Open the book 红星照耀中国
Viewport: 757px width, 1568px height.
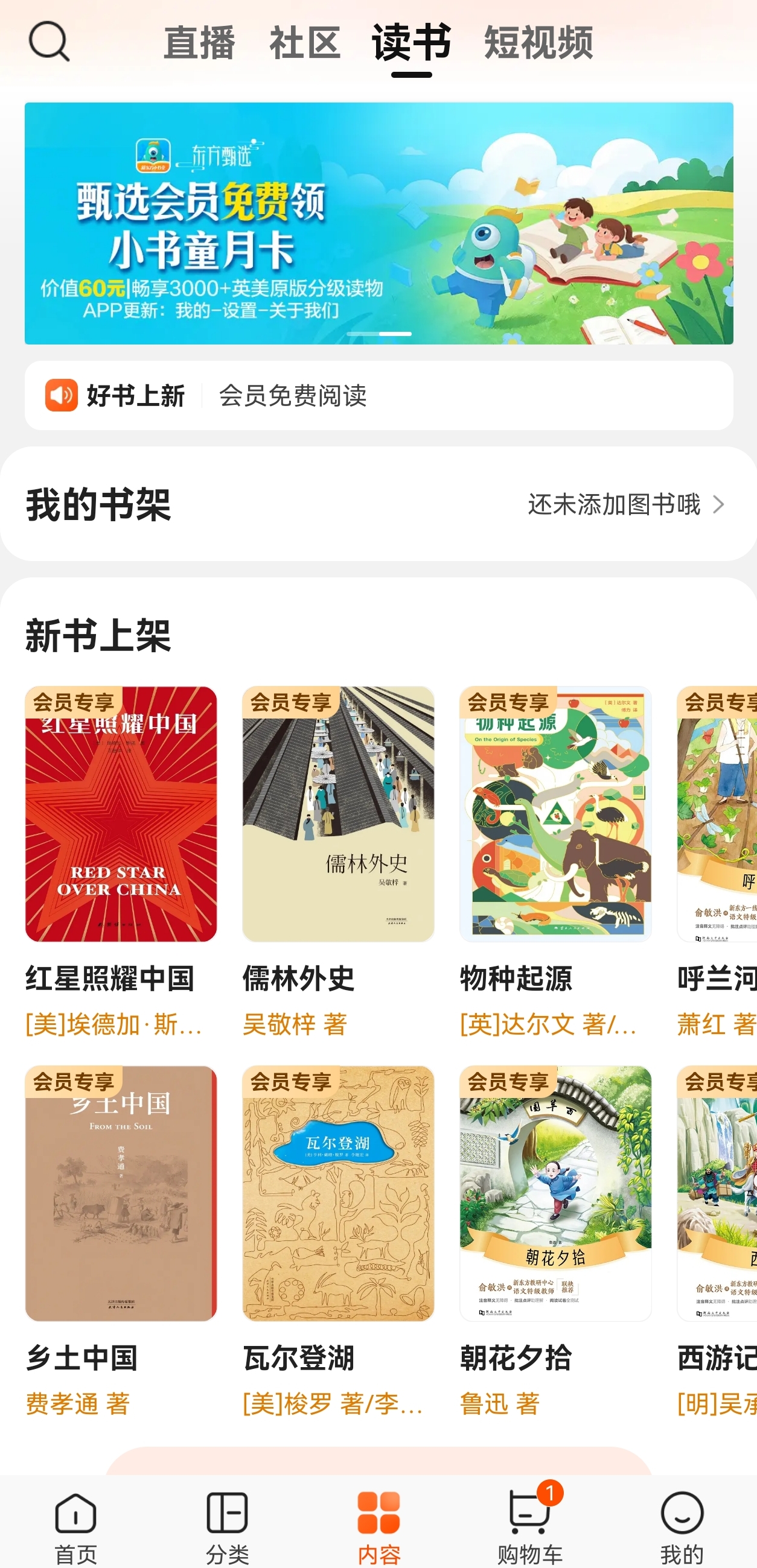[x=121, y=814]
